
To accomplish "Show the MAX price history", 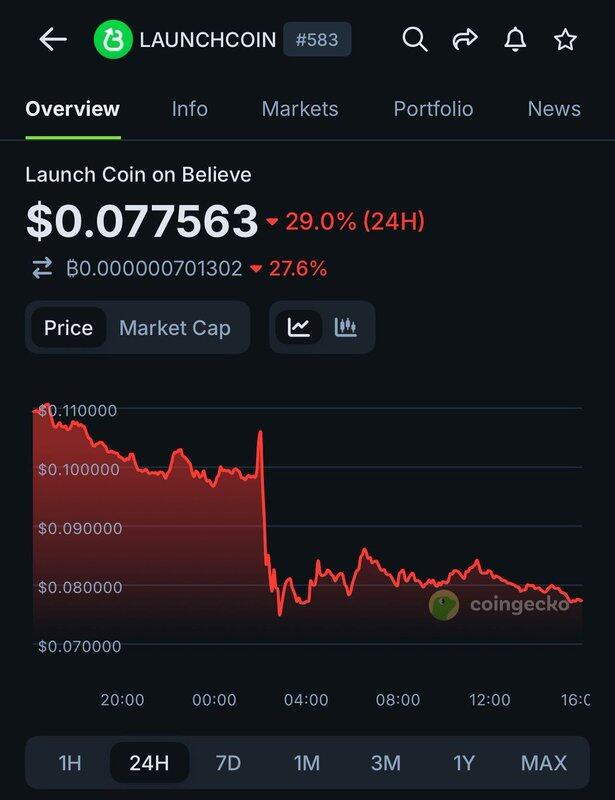I will coord(544,764).
